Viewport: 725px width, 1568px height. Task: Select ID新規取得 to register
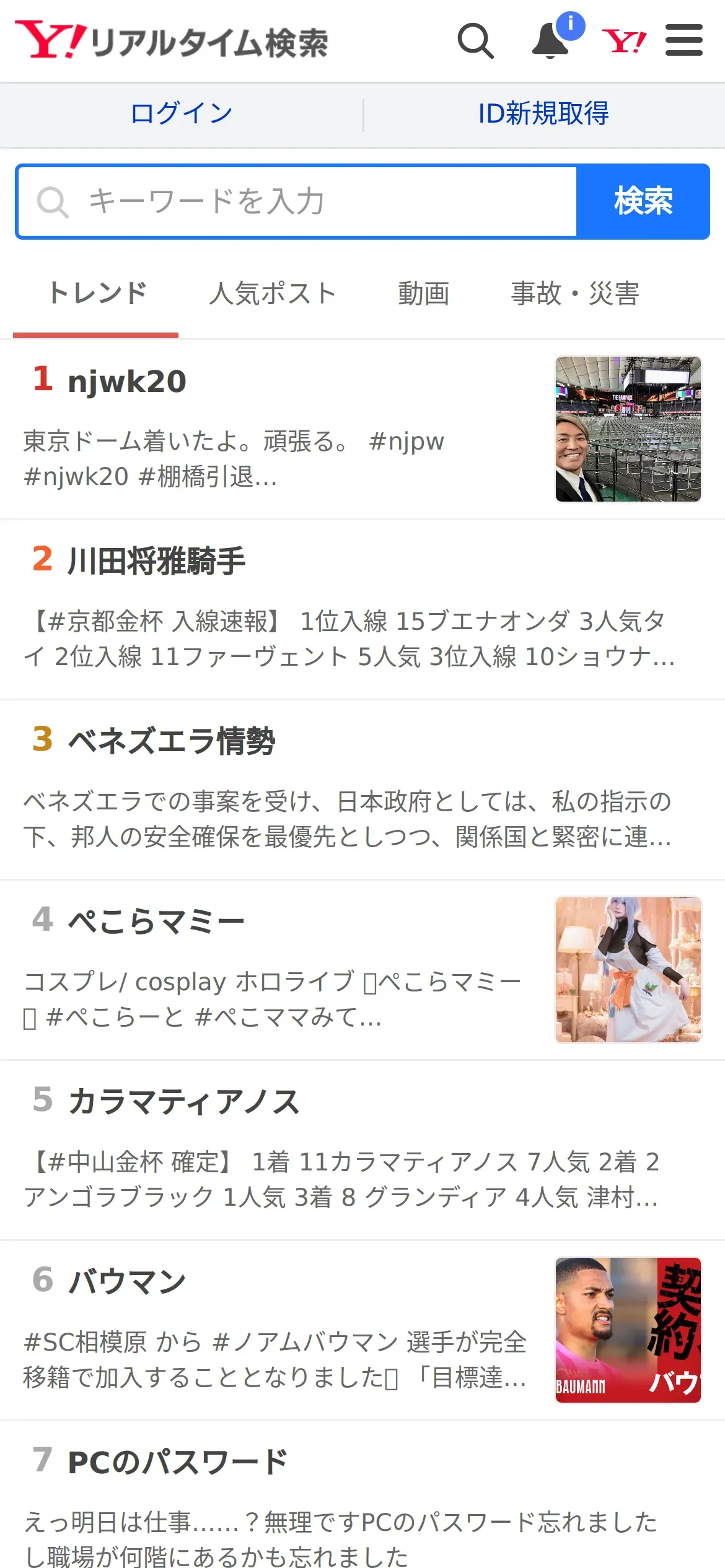[543, 114]
